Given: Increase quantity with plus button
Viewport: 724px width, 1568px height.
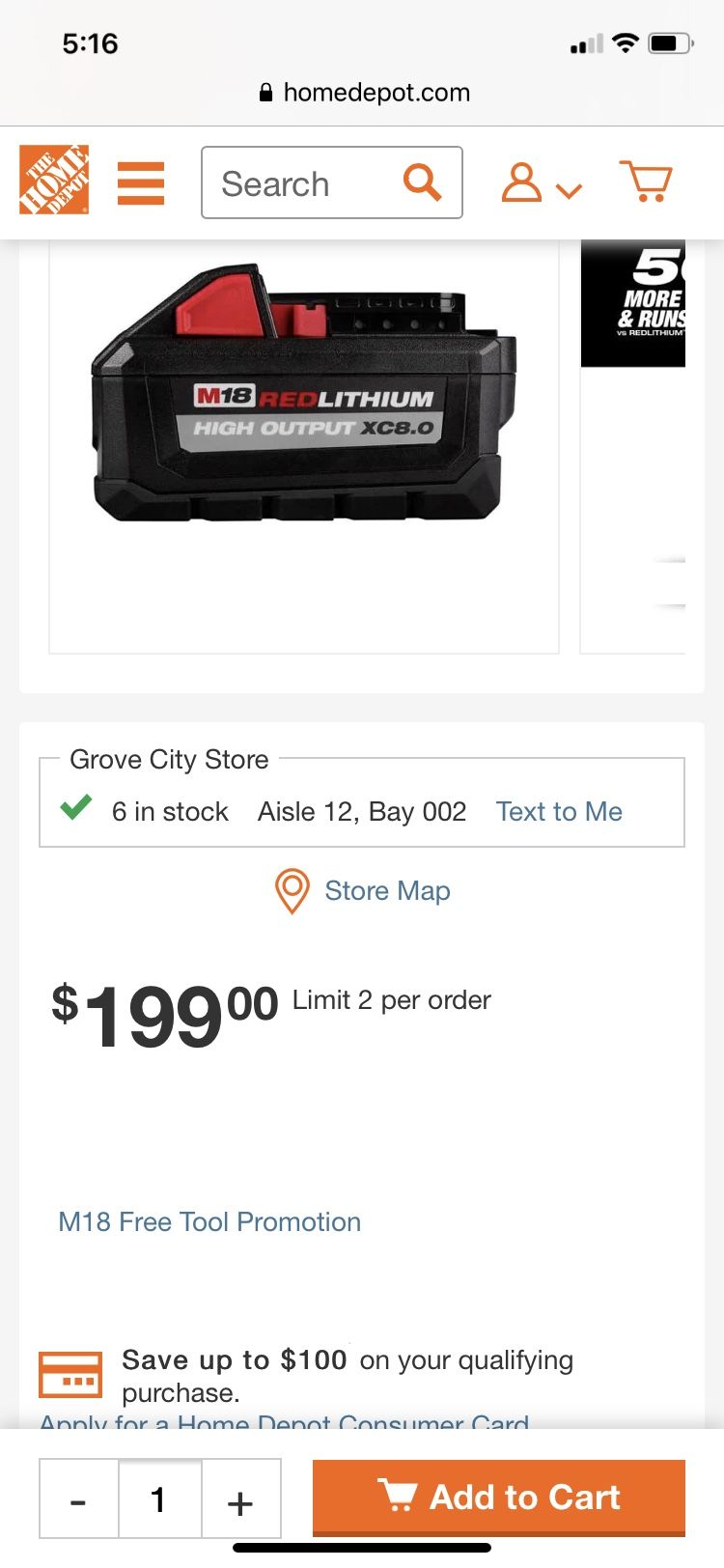Looking at the screenshot, I should (240, 1498).
